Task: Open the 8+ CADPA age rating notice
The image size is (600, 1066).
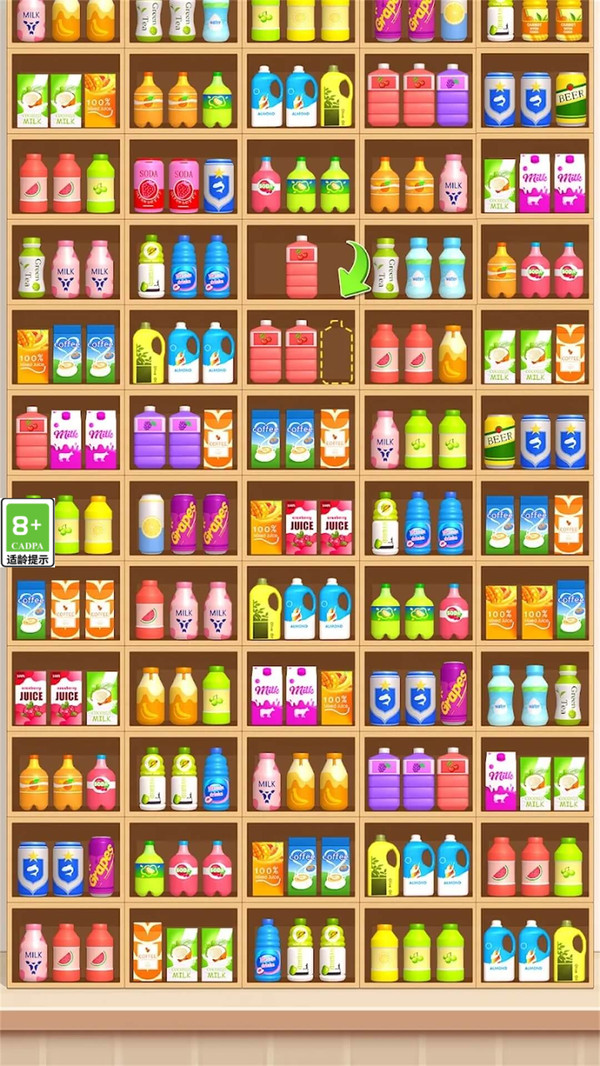Action: [x=28, y=532]
